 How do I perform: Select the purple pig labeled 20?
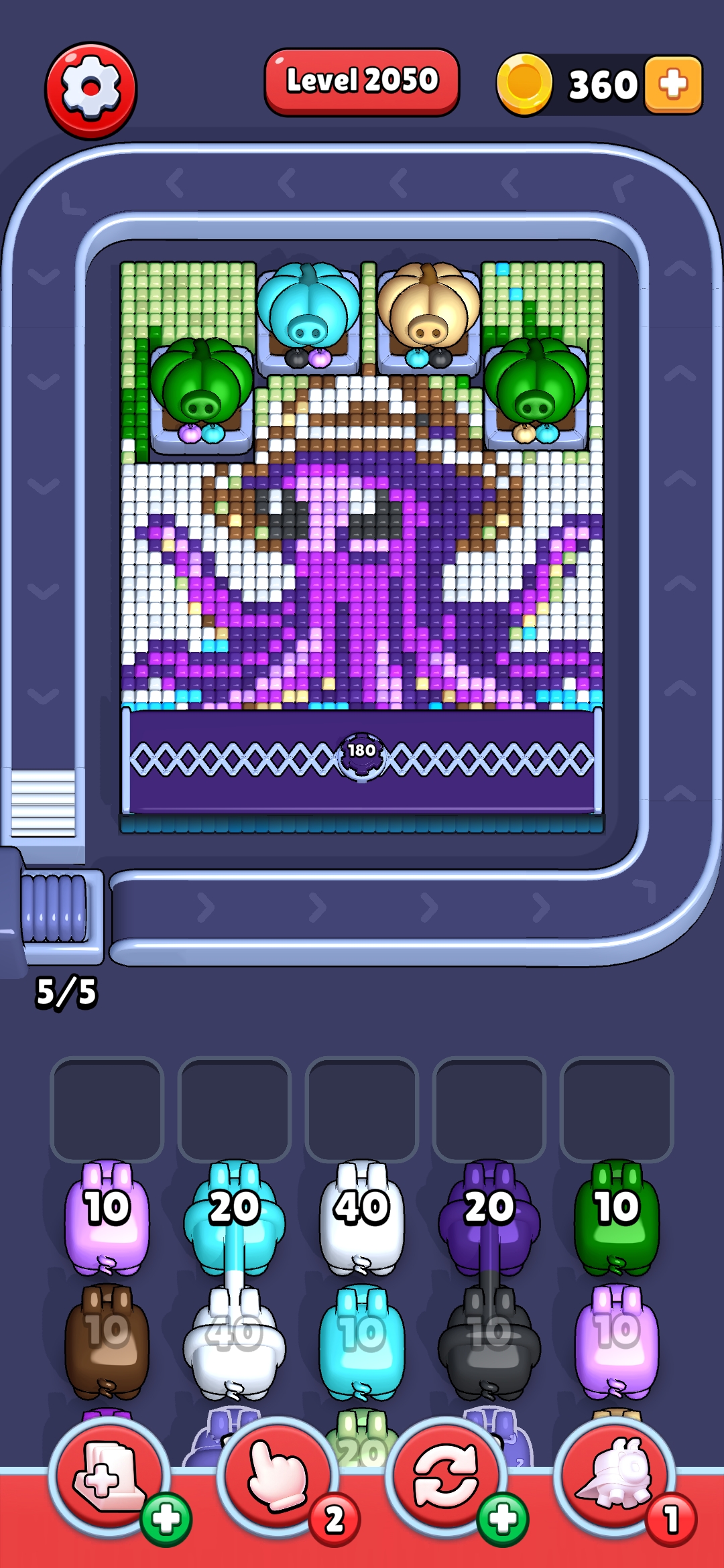pyautogui.click(x=489, y=1218)
